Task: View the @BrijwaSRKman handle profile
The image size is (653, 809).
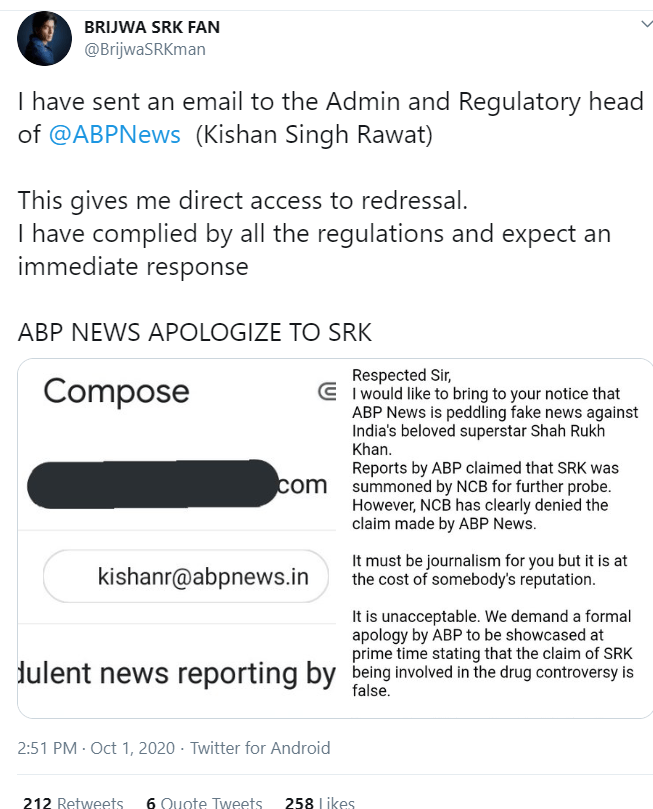Action: point(145,49)
